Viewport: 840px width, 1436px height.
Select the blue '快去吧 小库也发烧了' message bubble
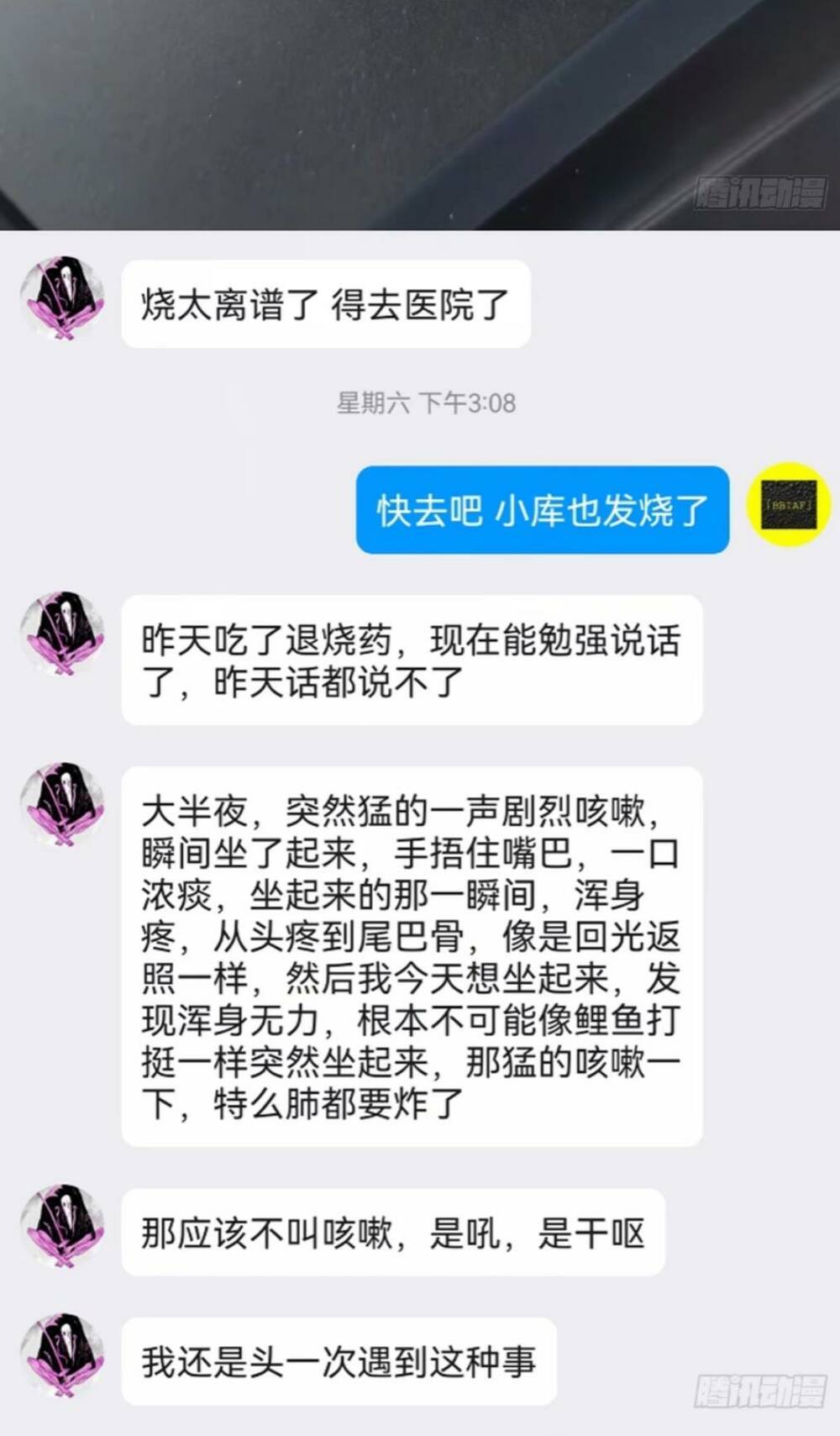click(544, 510)
